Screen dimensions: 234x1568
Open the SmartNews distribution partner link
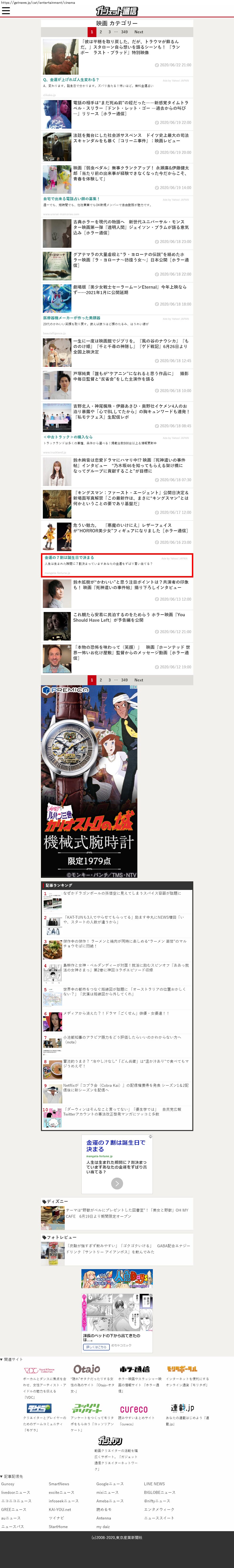point(59,1484)
